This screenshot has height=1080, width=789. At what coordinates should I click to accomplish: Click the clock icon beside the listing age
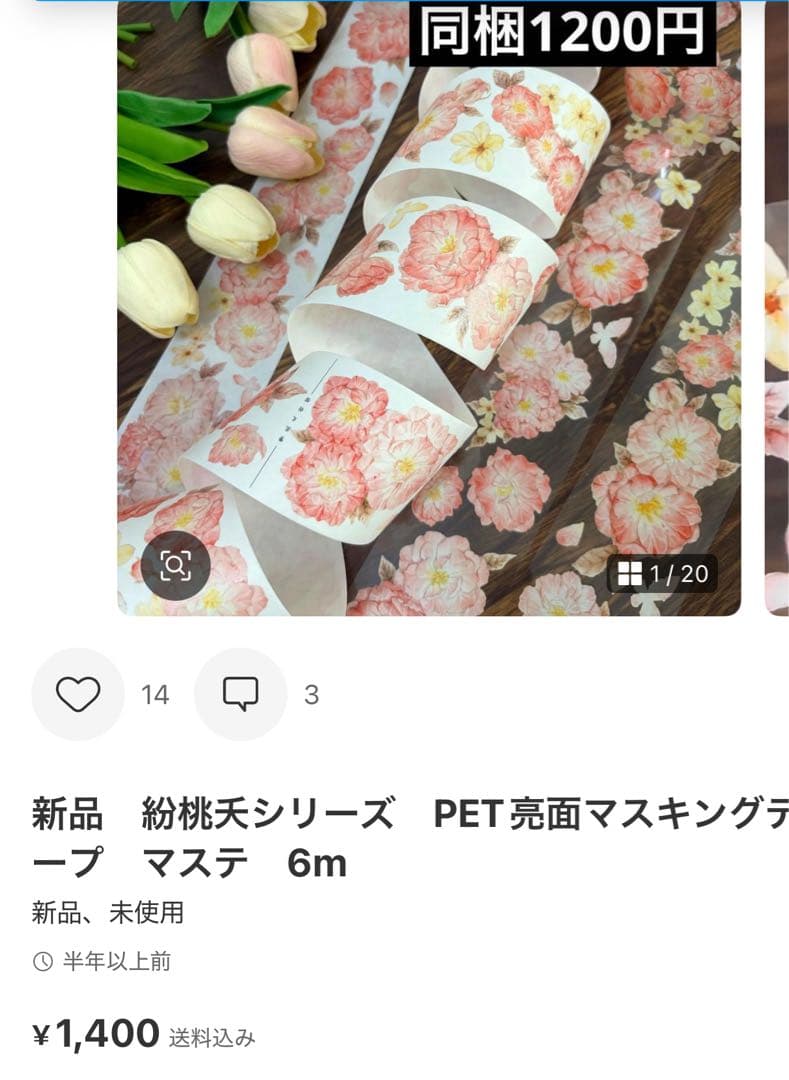click(40, 960)
